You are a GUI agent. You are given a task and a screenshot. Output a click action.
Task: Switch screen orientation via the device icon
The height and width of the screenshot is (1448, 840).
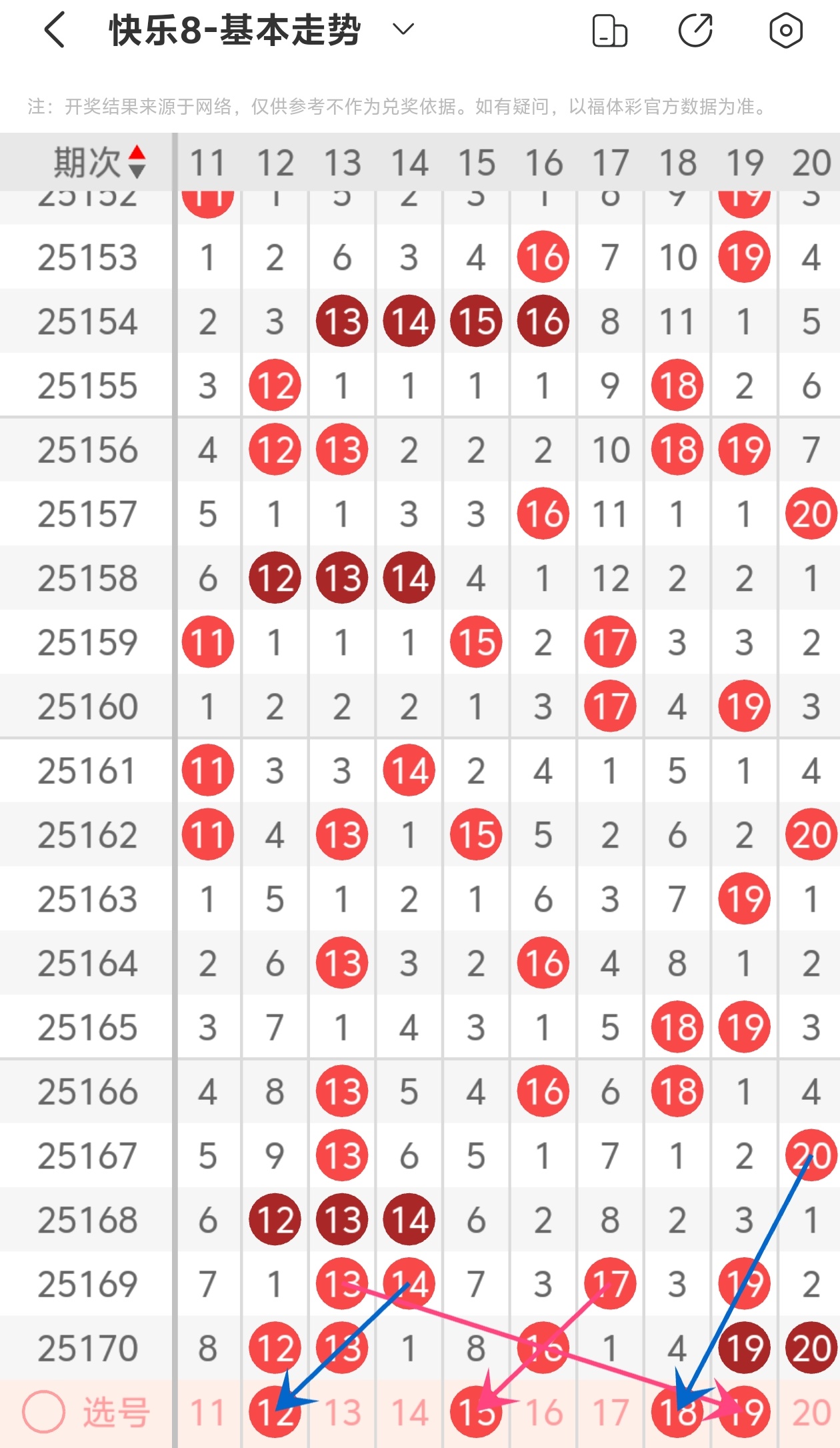click(609, 31)
